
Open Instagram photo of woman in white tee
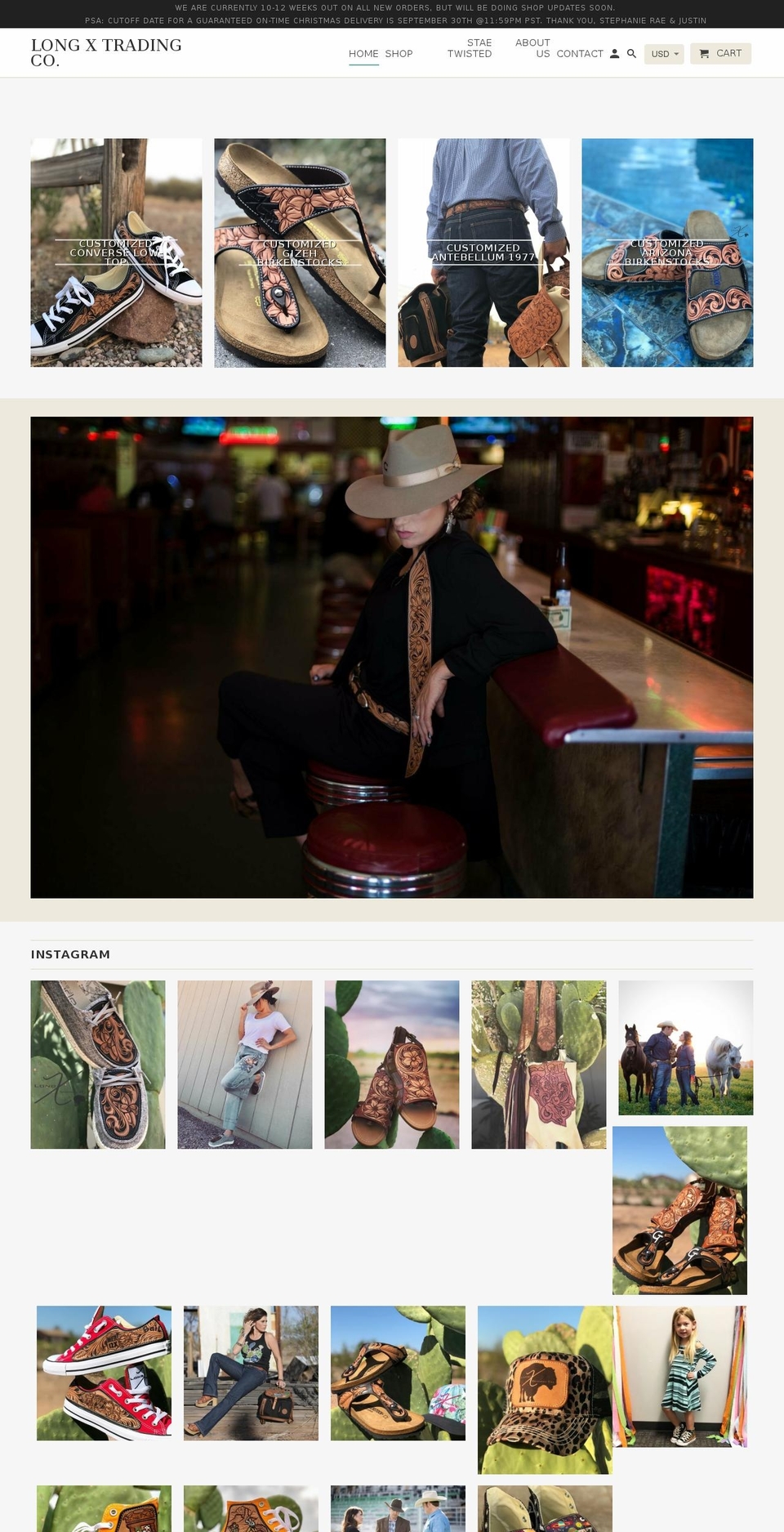[x=244, y=1064]
